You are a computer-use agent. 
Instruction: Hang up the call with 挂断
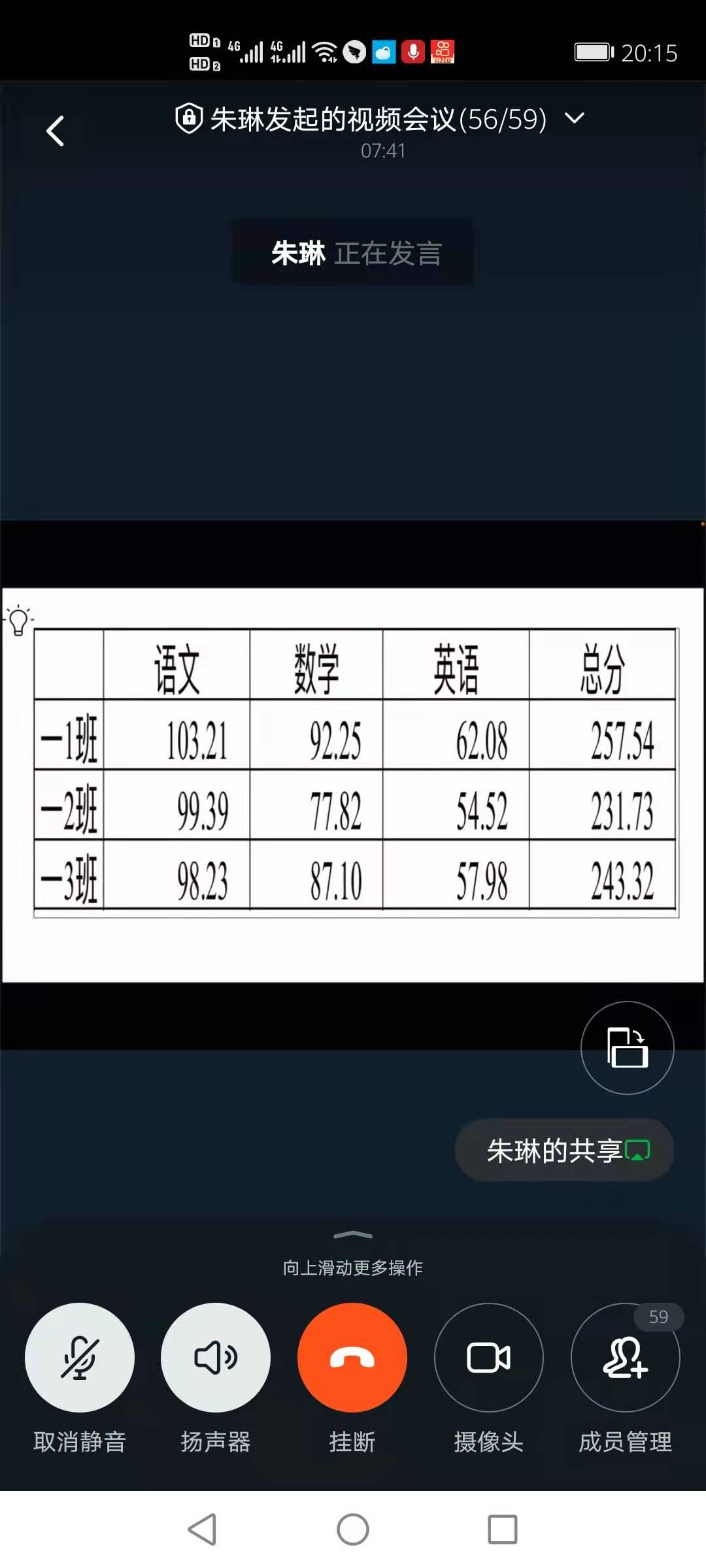352,1358
